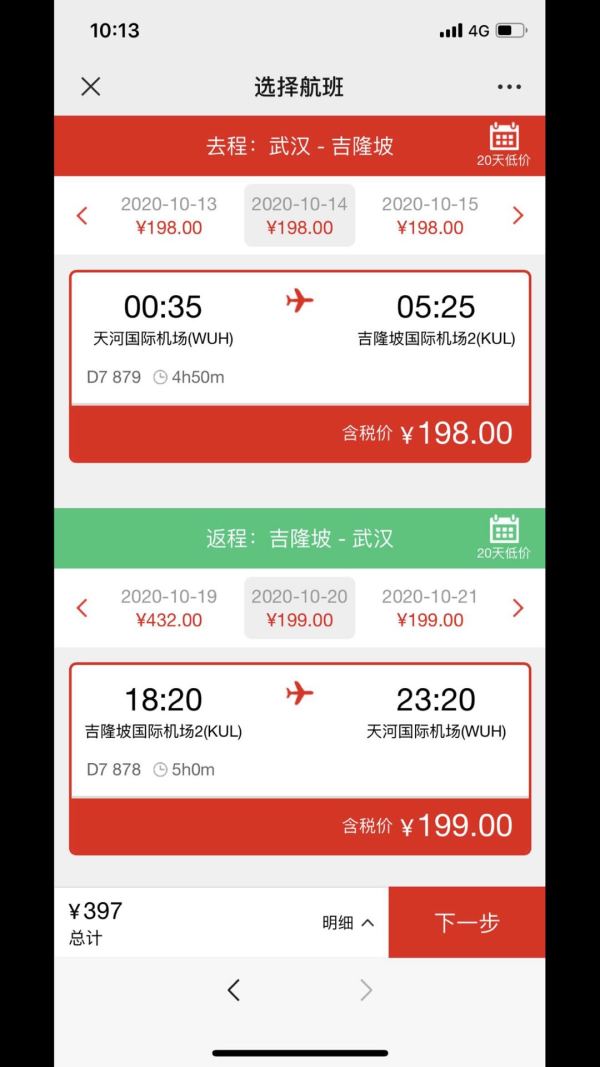Open the return 20-day low price calendar
600x1067 pixels.
click(x=503, y=538)
